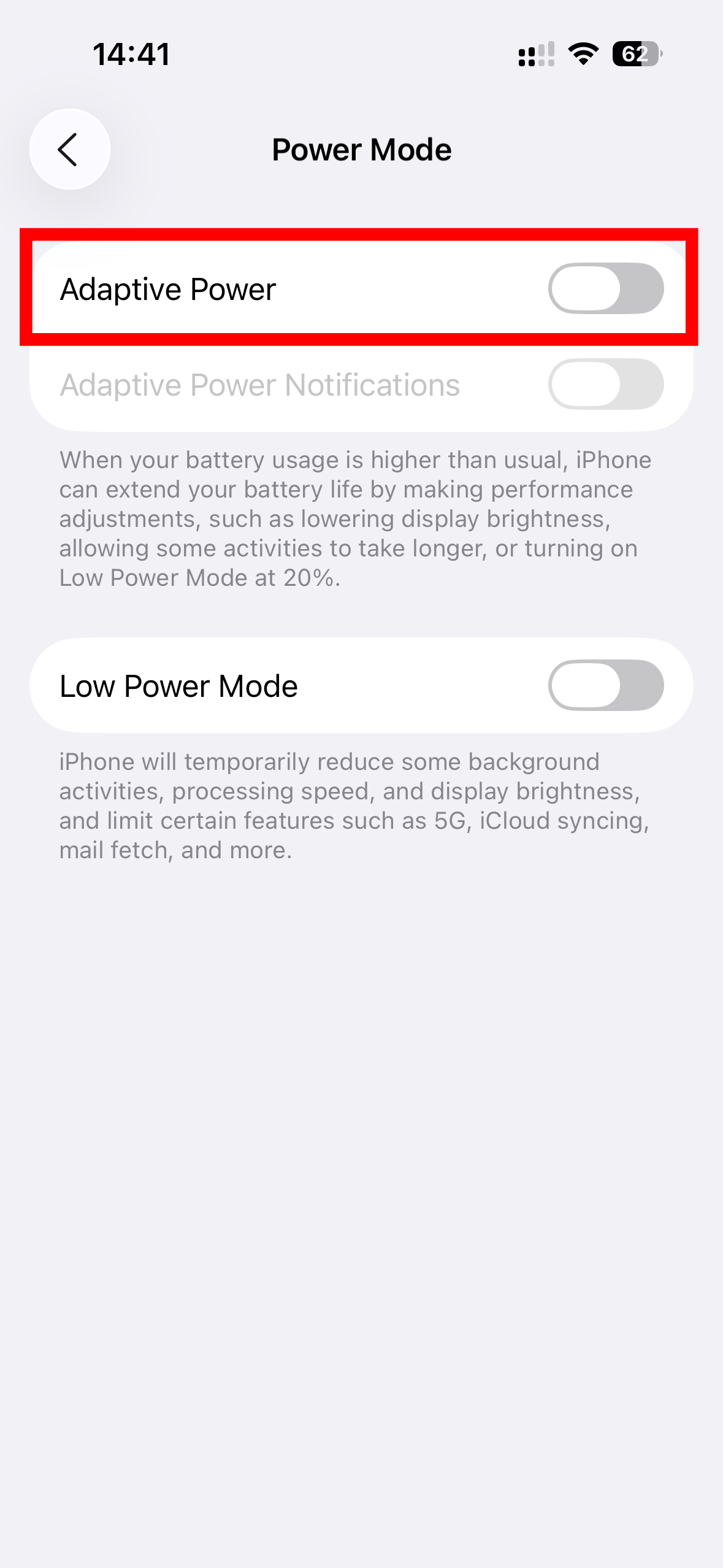Turn on Low Power Mode
The height and width of the screenshot is (1568, 723).
605,685
